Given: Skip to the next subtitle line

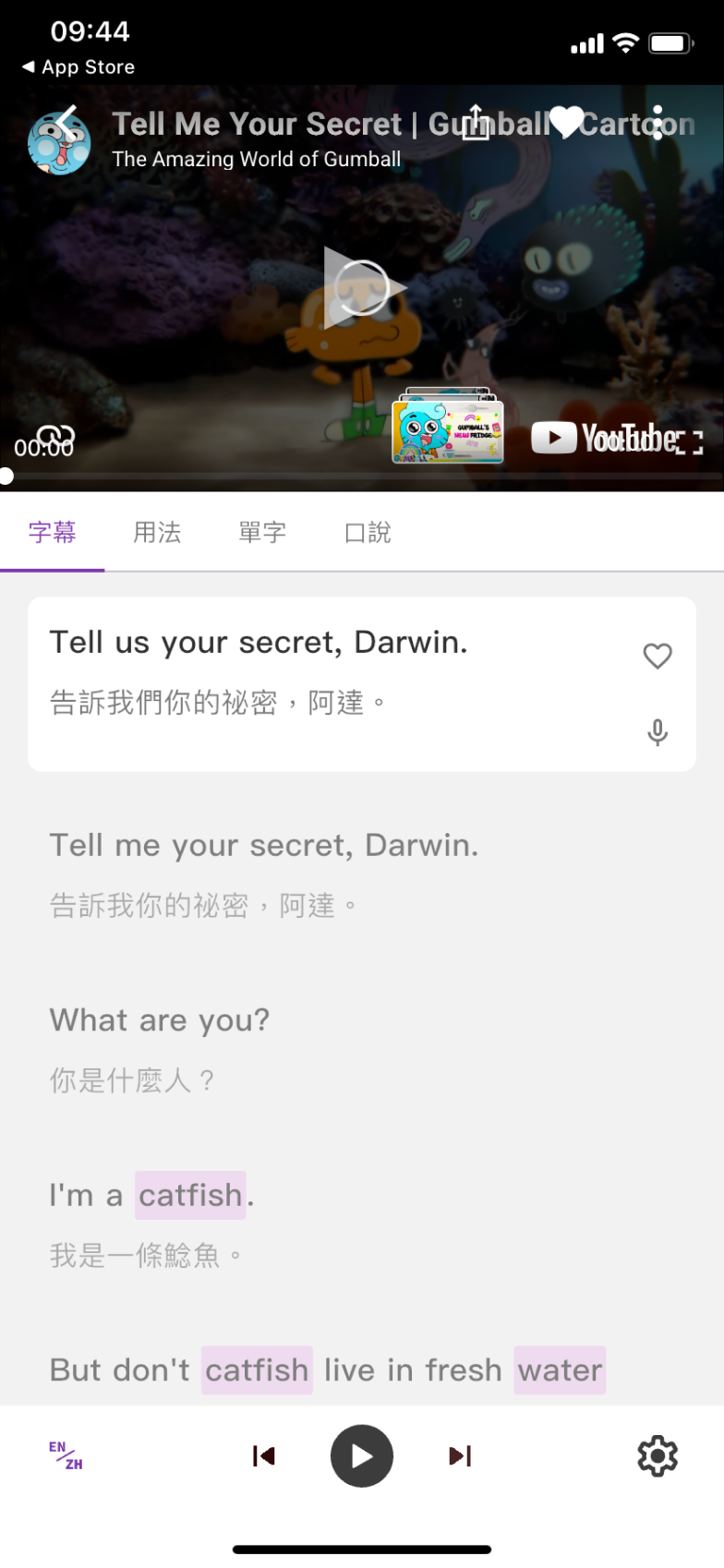Looking at the screenshot, I should tap(459, 1456).
